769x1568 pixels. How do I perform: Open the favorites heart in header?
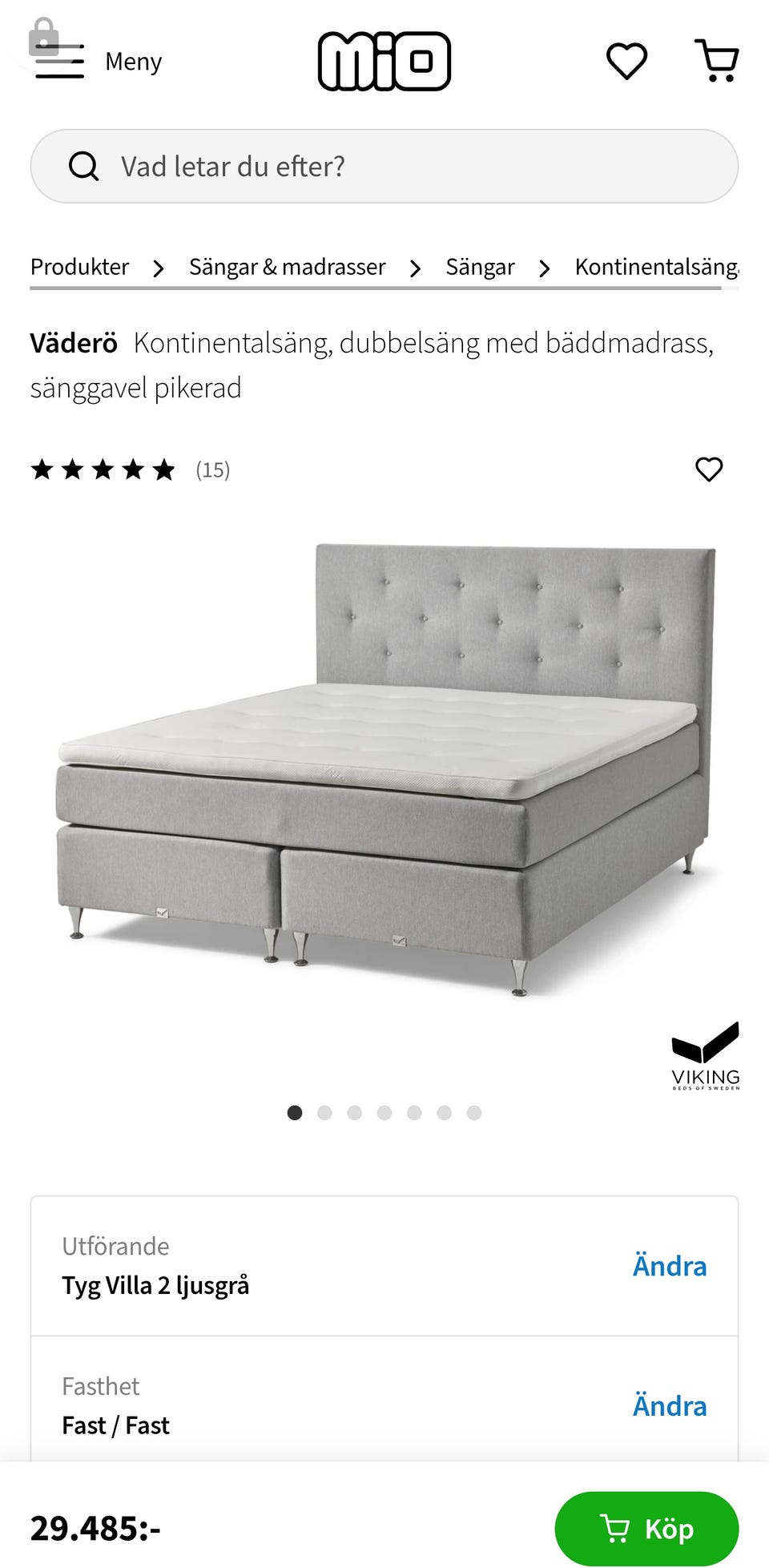tap(626, 61)
